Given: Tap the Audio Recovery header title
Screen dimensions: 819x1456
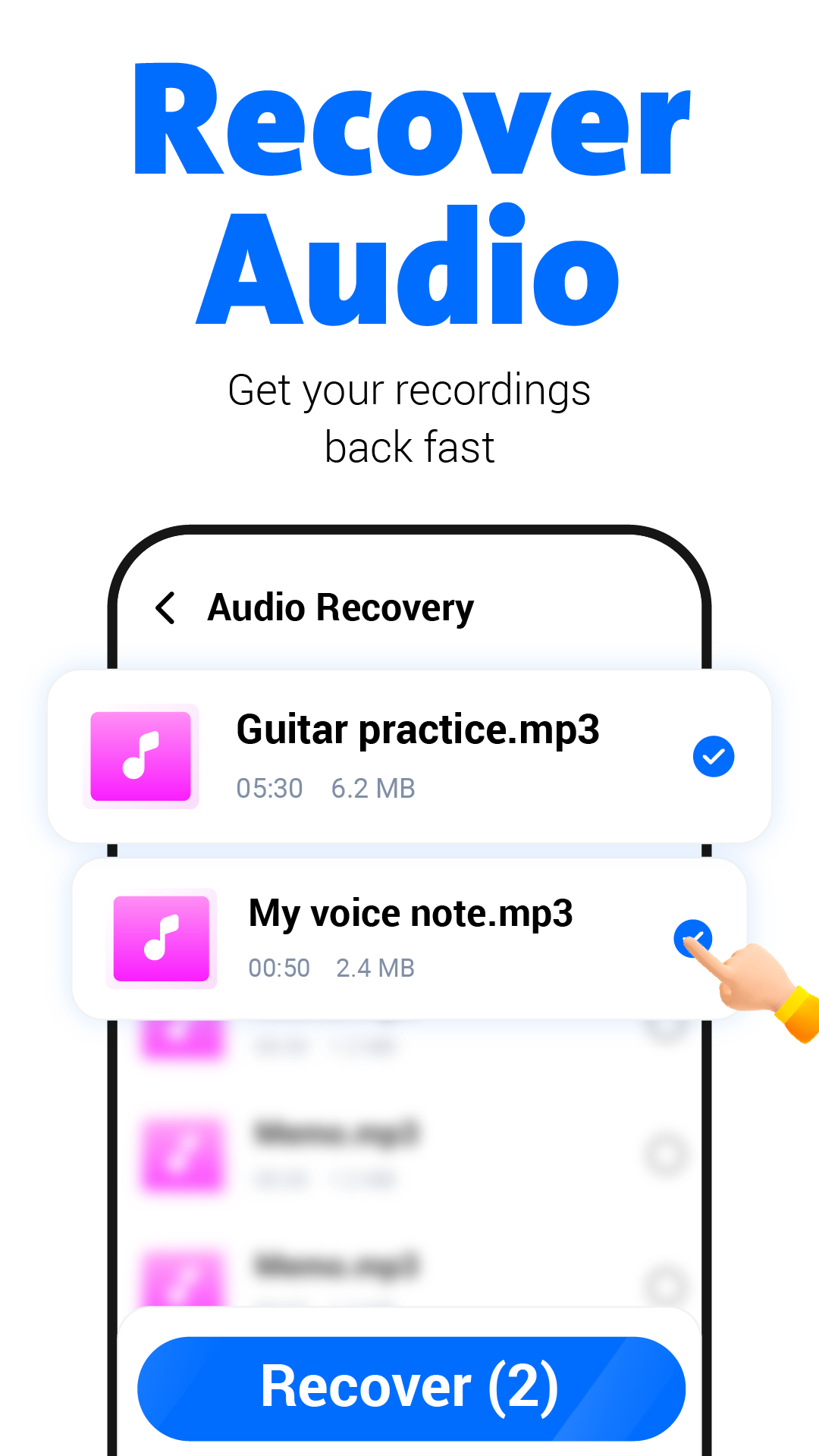Looking at the screenshot, I should click(340, 607).
